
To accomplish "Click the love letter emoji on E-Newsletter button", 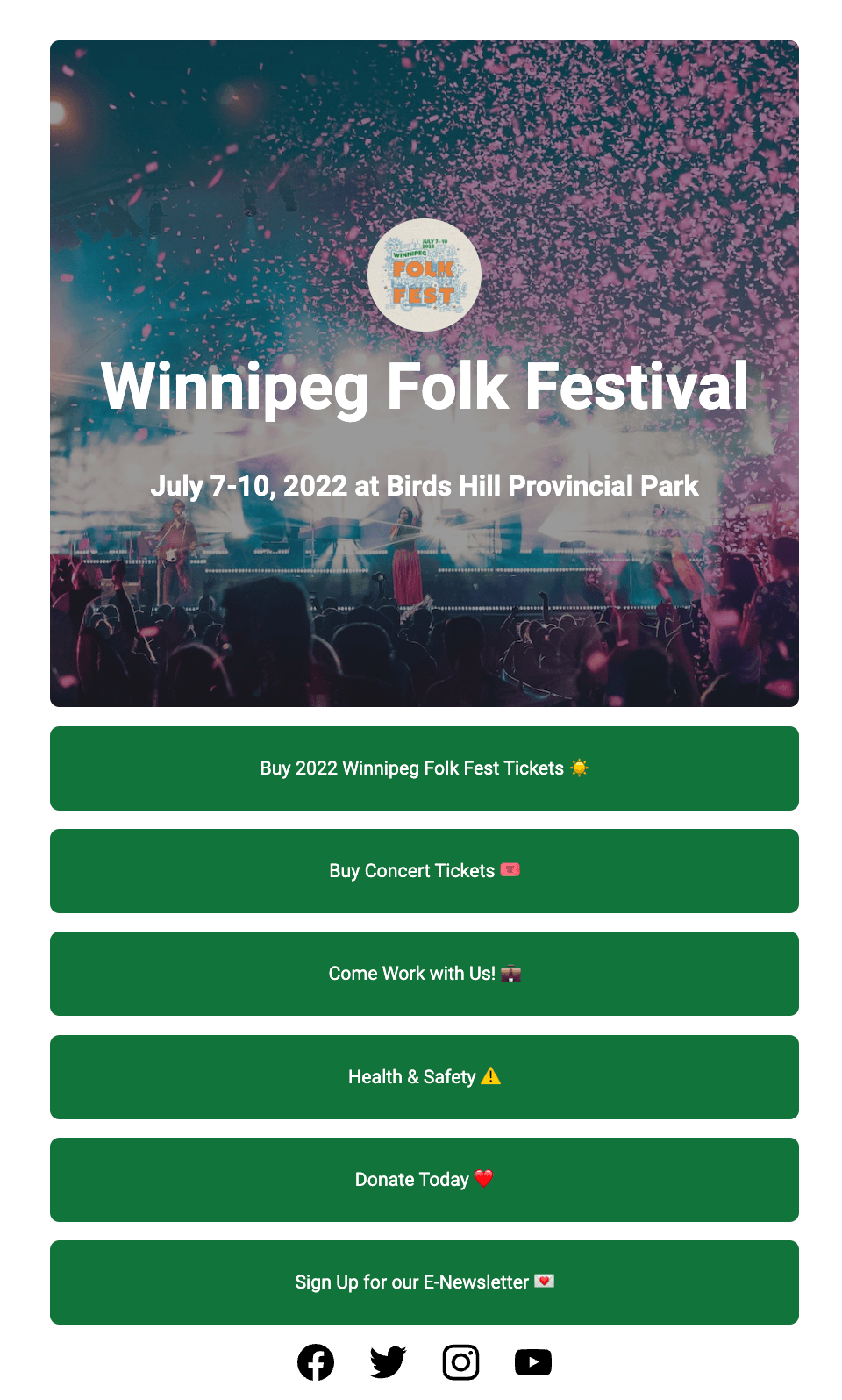I will pyautogui.click(x=543, y=1282).
